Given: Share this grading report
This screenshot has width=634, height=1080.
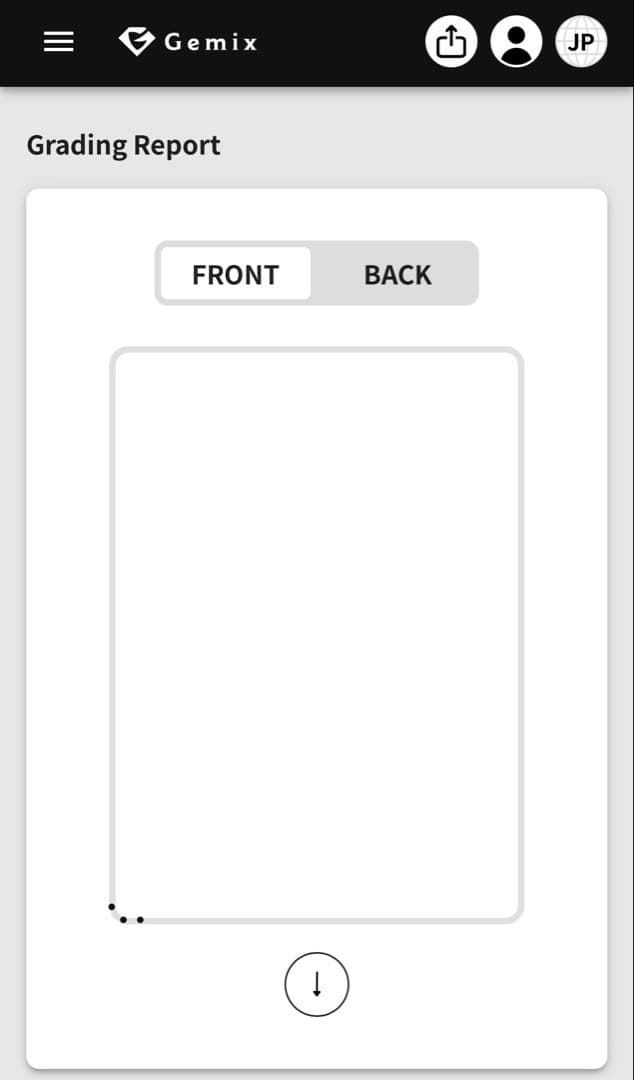Looking at the screenshot, I should tap(451, 42).
